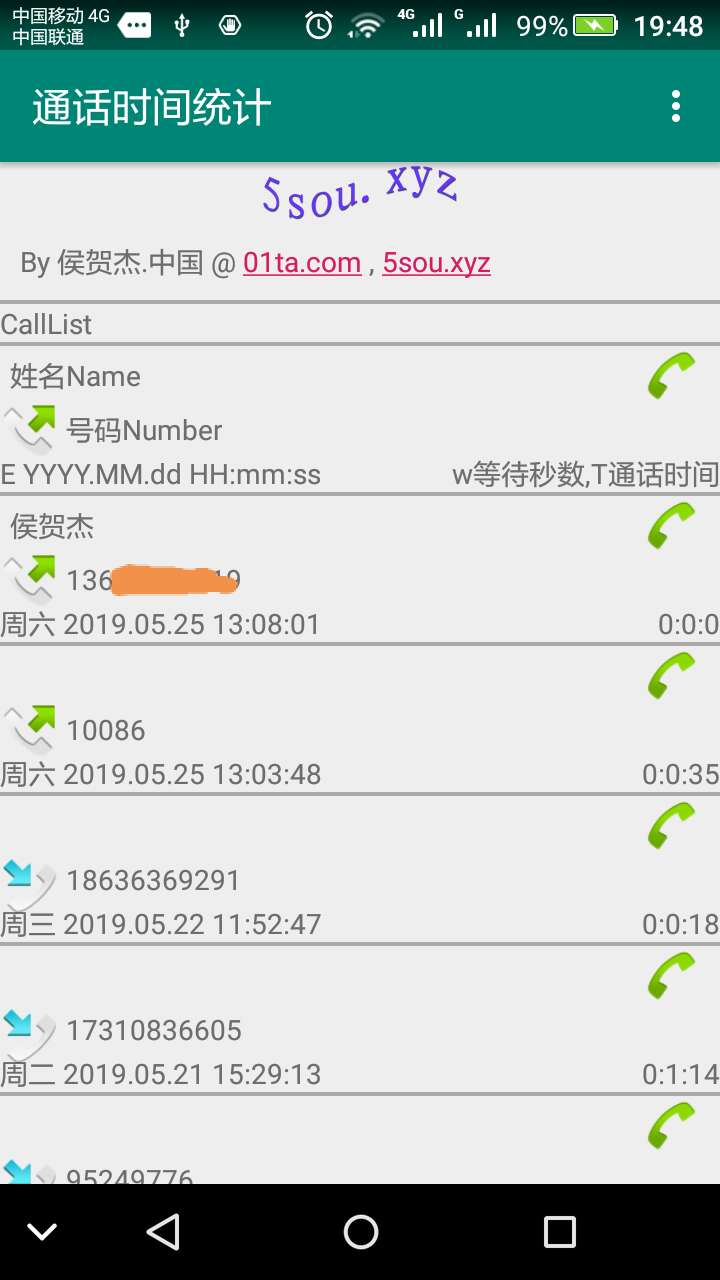Open the 01ta.com link
The height and width of the screenshot is (1280, 720).
301,263
